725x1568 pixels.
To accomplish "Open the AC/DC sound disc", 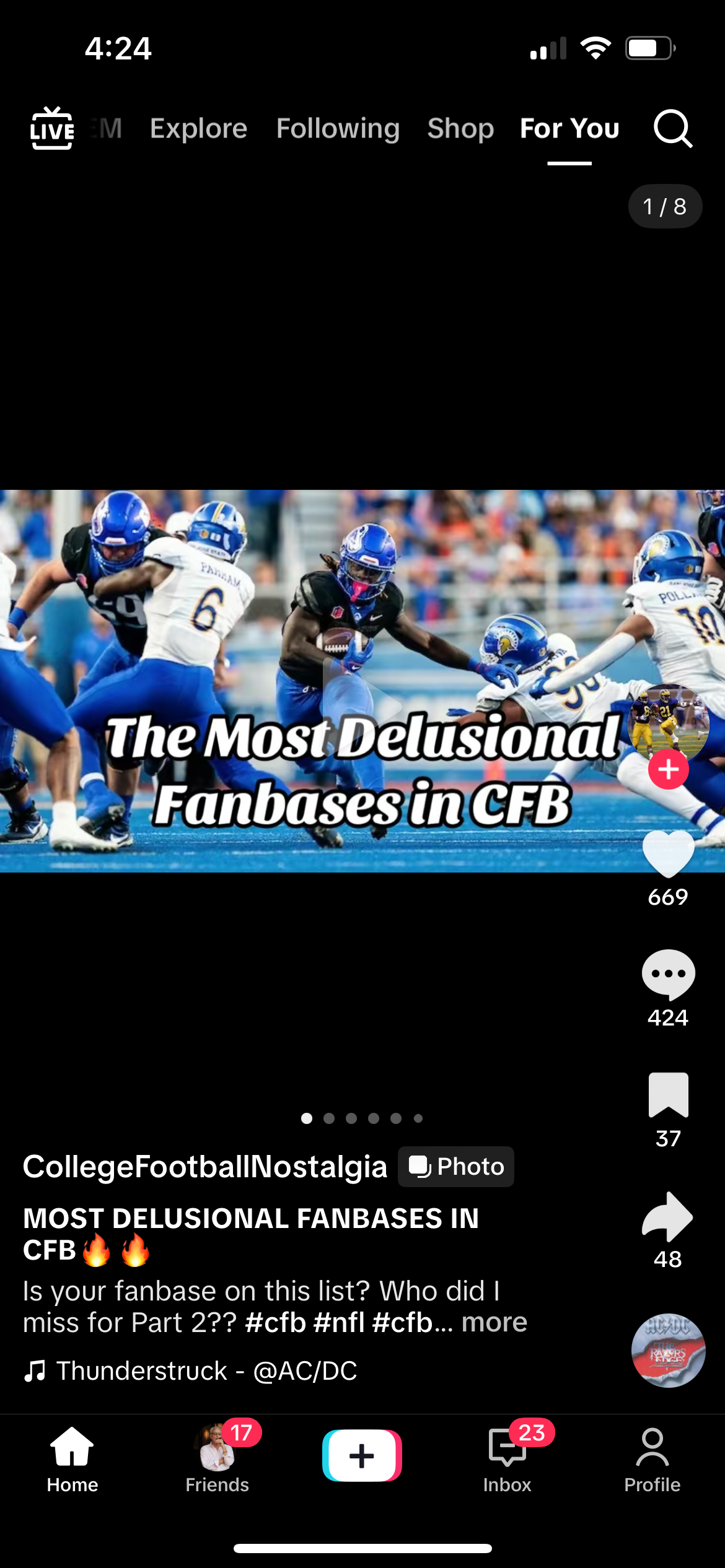I will point(668,1350).
